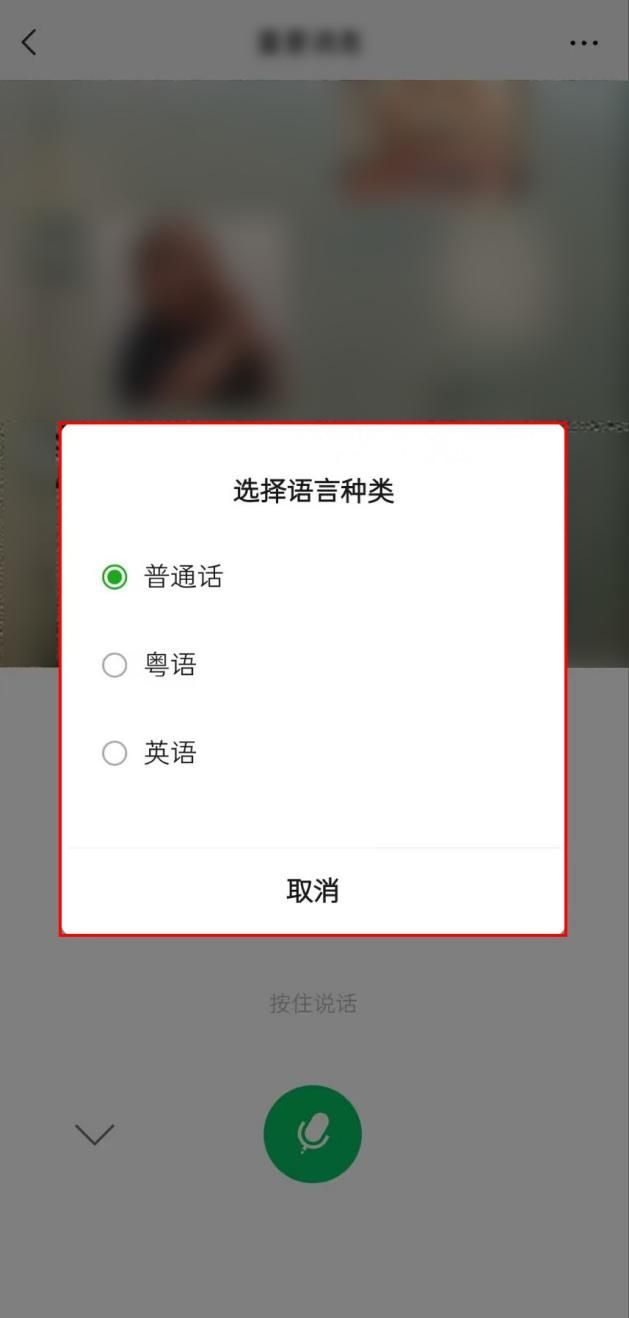Viewport: 629px width, 1318px height.
Task: Select the 普通话 radio button
Action: pos(115,577)
